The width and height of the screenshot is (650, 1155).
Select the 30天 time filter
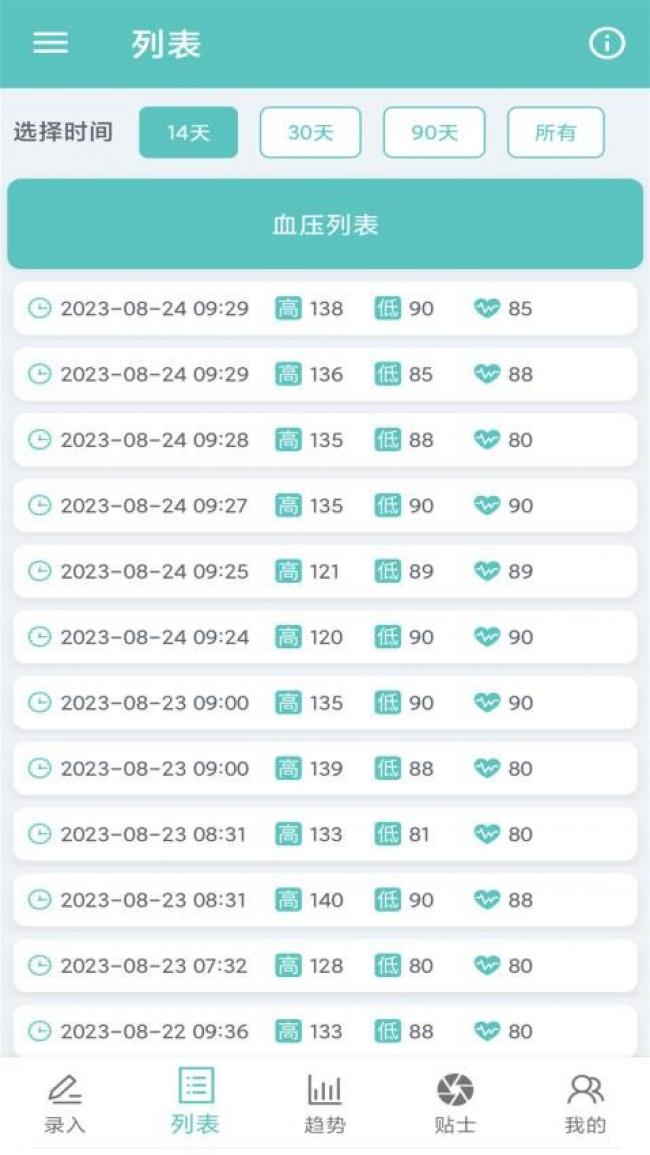tap(310, 133)
